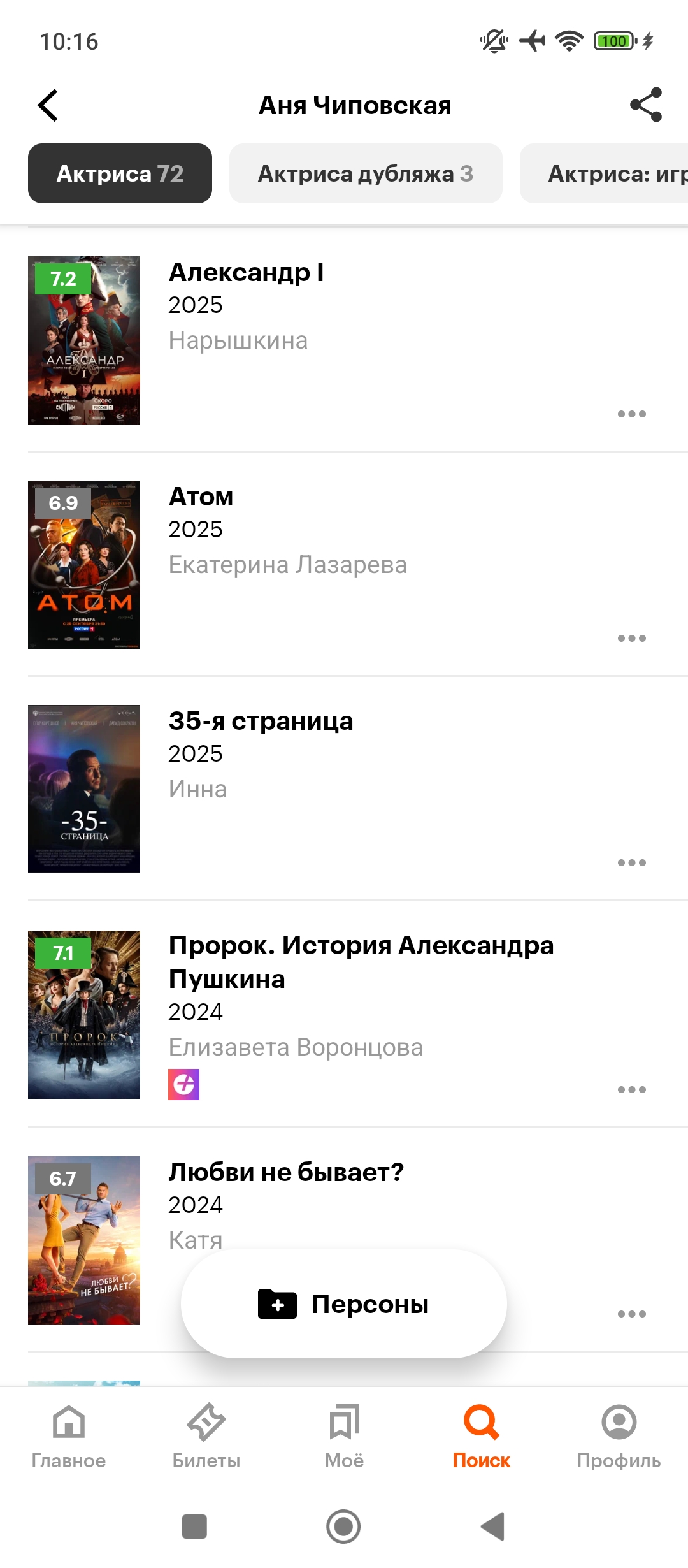Add to the Персоны folder

[x=344, y=1304]
